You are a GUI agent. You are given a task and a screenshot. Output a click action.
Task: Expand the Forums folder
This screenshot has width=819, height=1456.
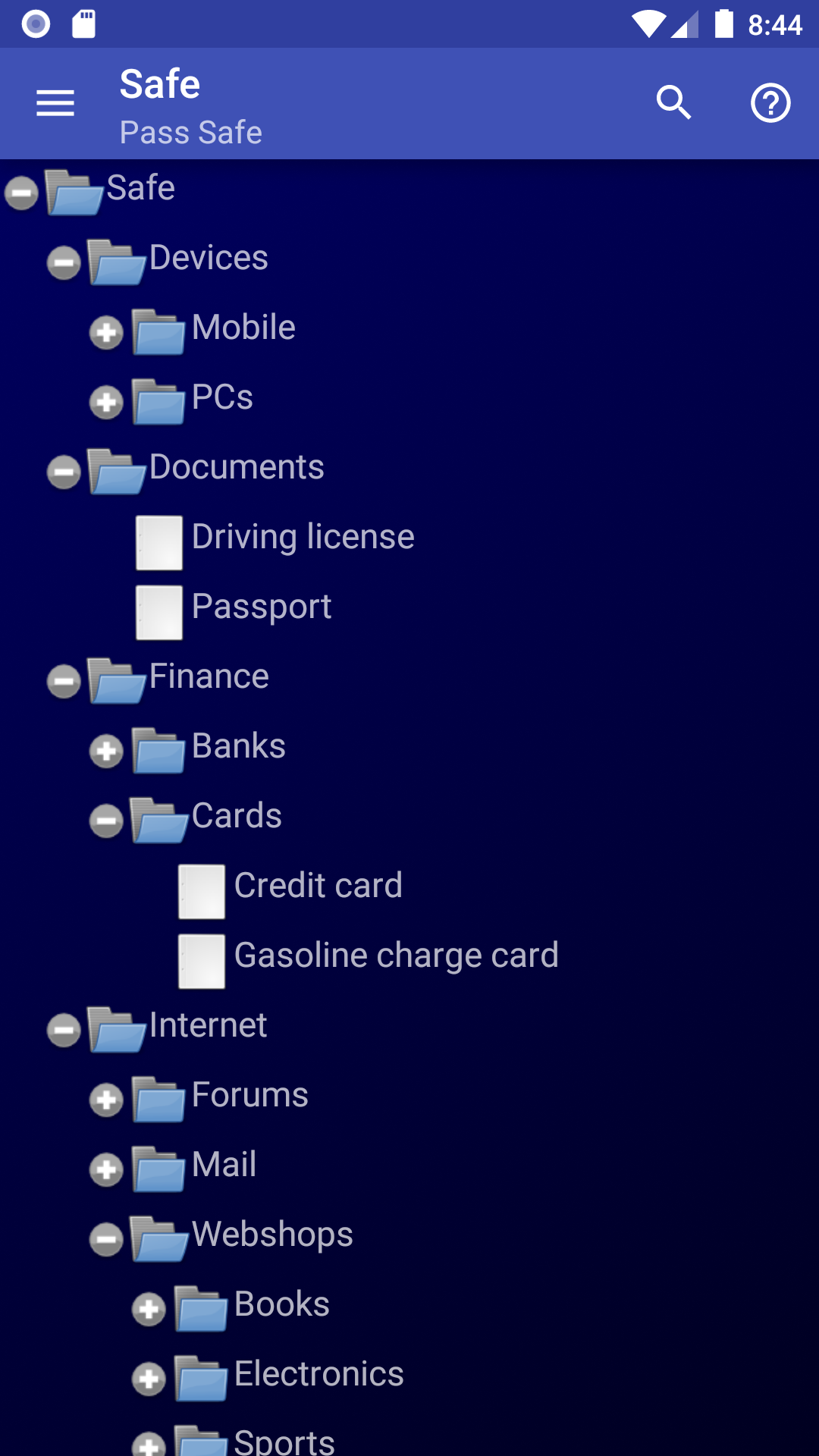(x=106, y=1100)
